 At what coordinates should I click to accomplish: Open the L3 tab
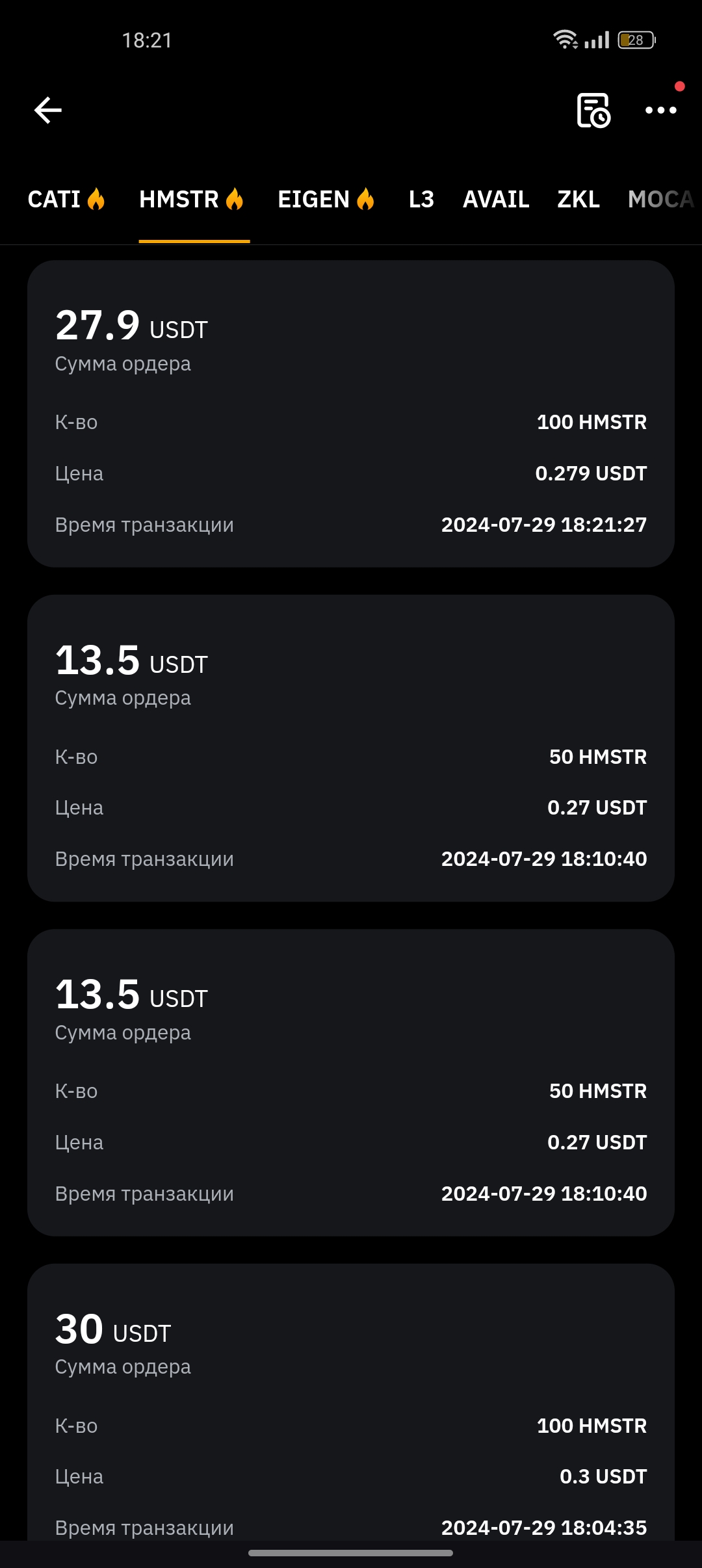click(421, 200)
